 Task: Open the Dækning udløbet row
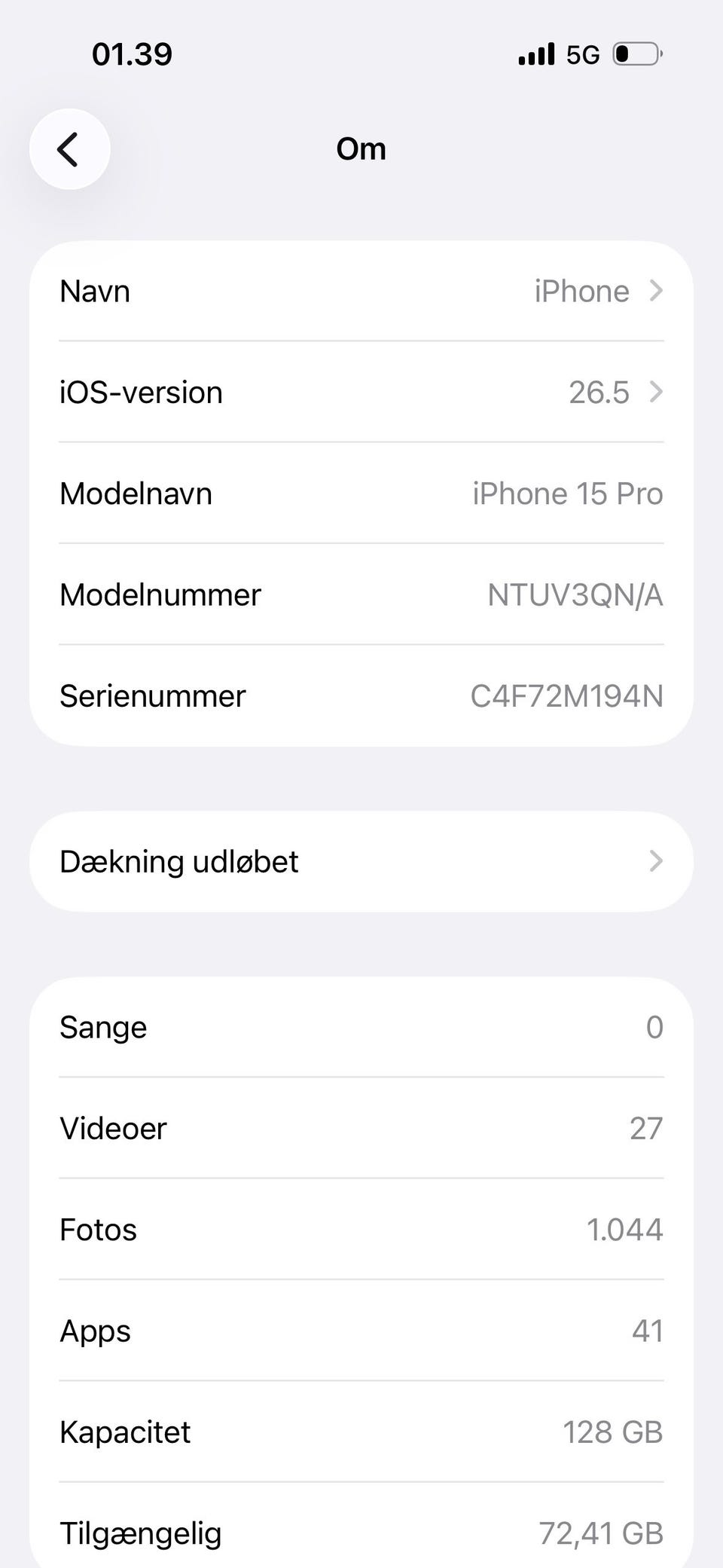(x=361, y=861)
